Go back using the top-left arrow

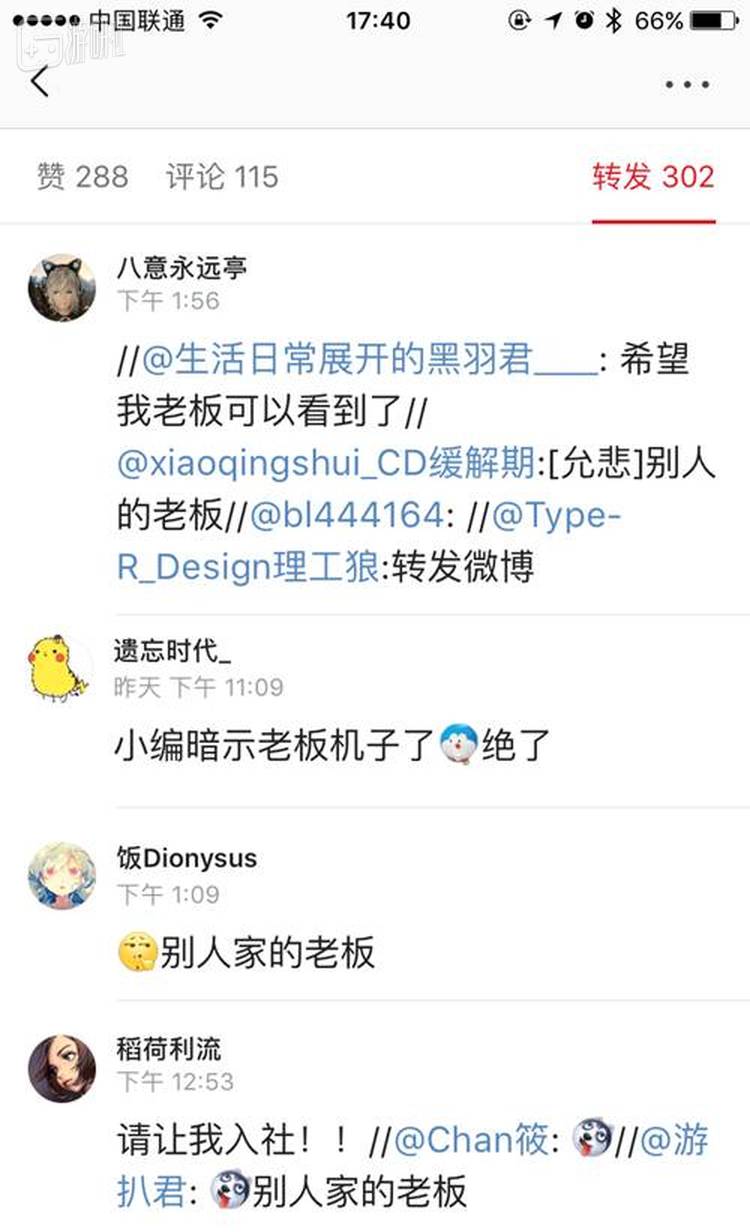(x=40, y=81)
